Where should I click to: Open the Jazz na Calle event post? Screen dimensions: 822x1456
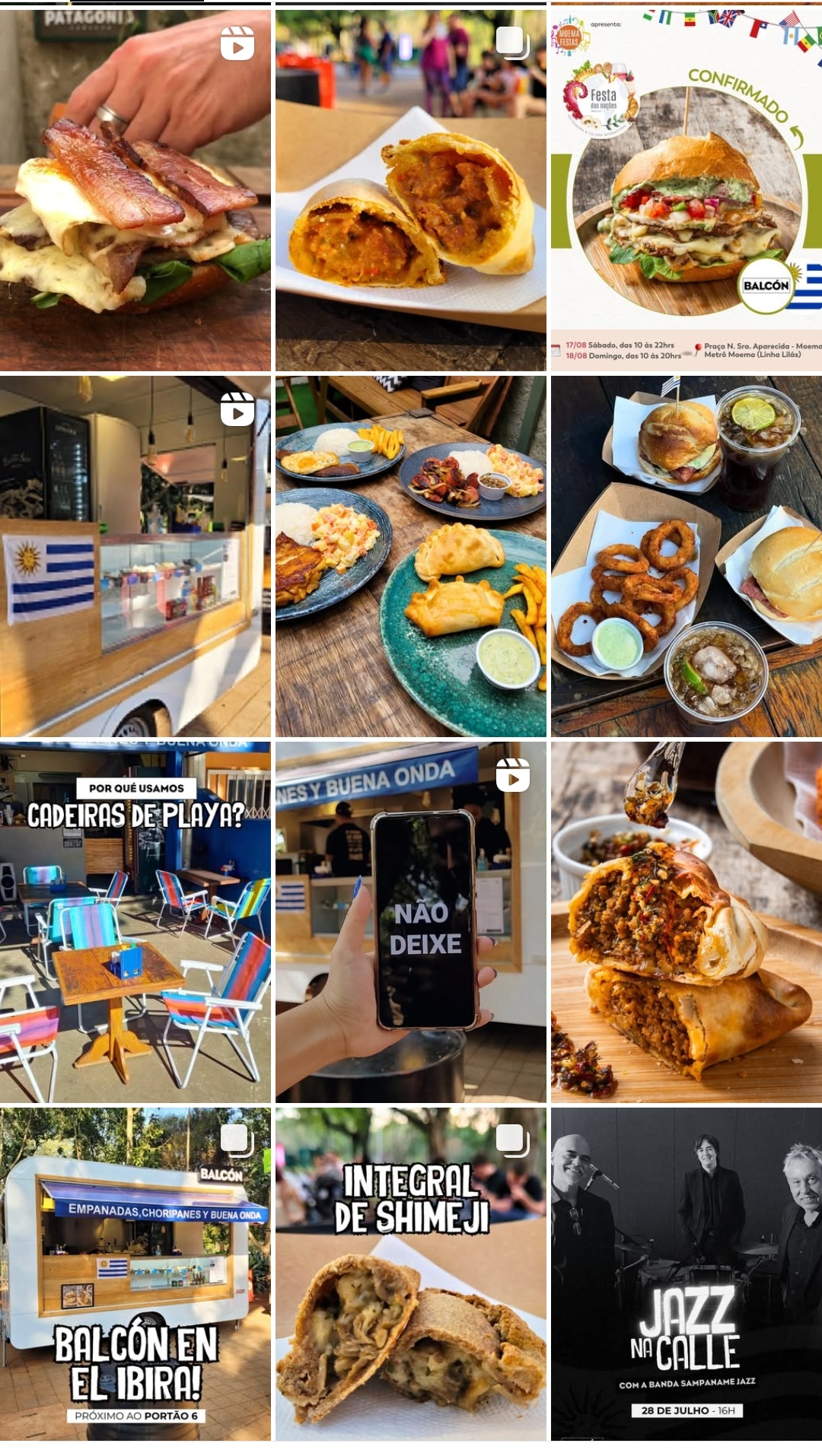687,1274
